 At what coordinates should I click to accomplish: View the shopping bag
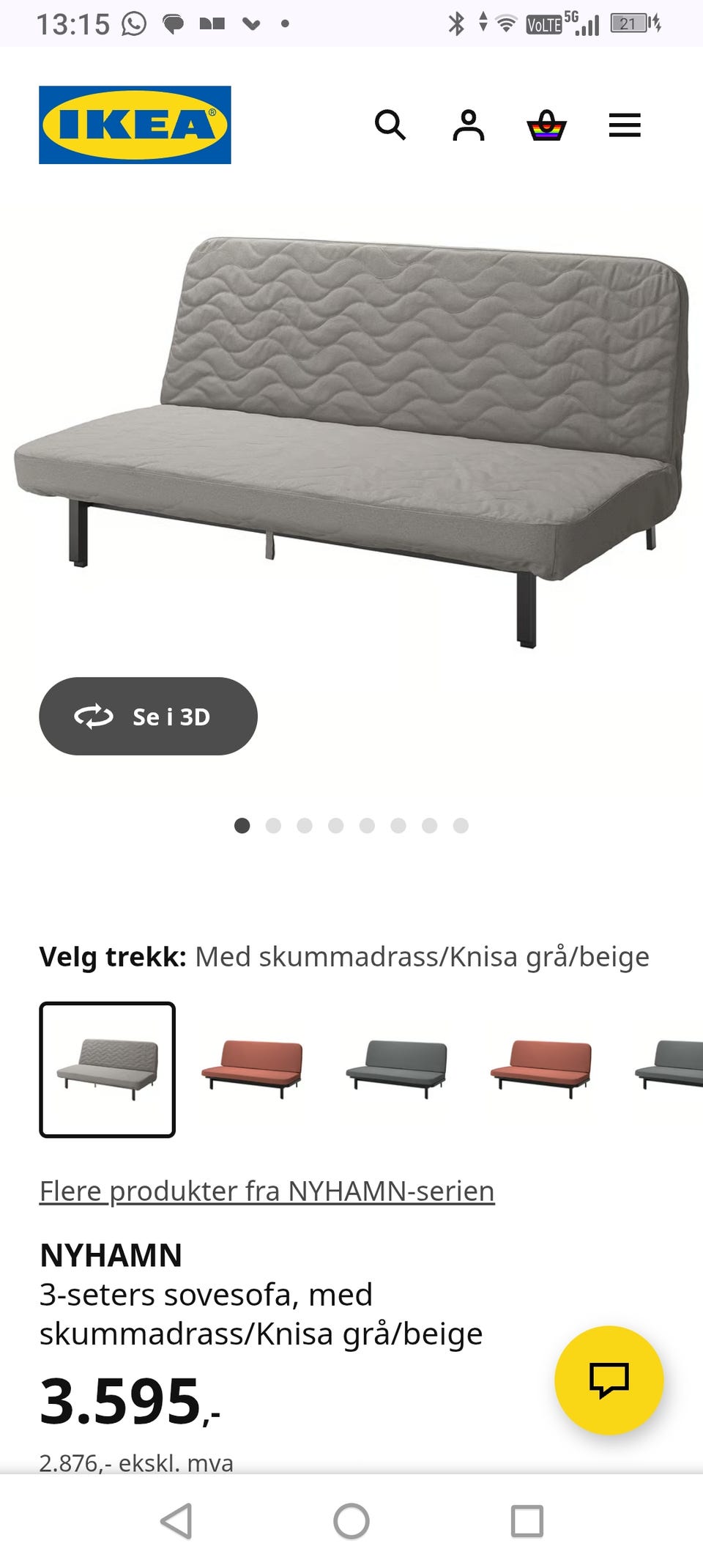point(548,125)
